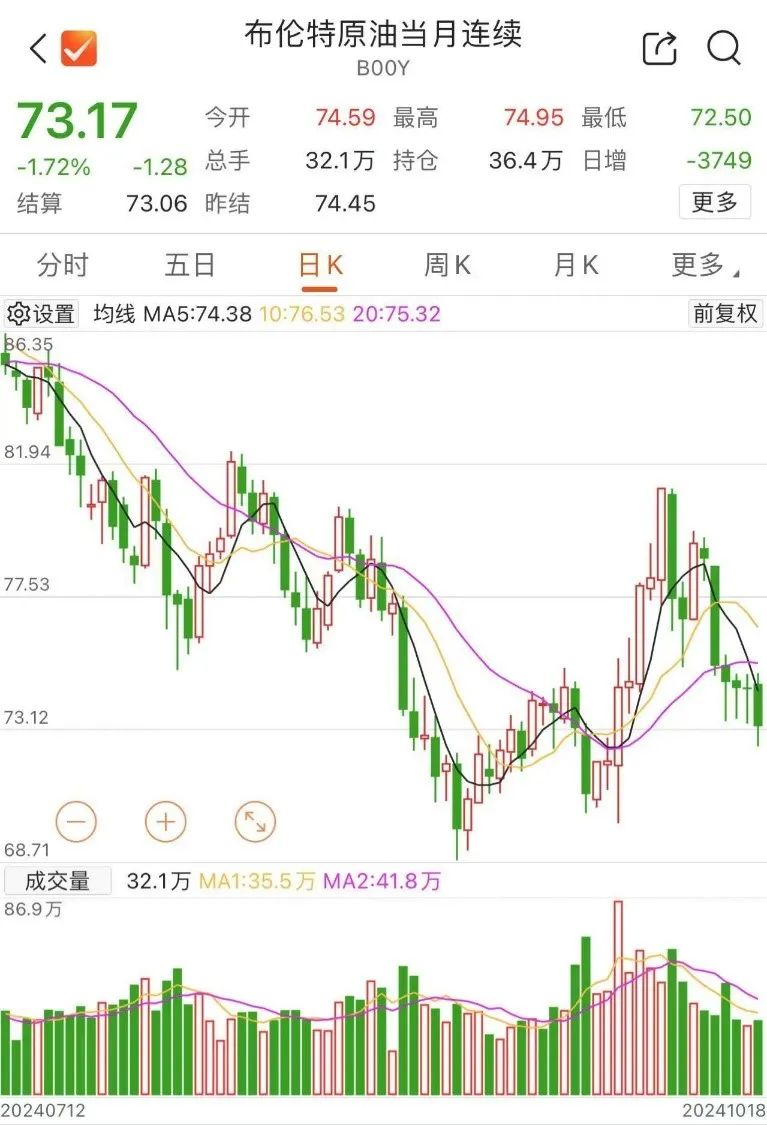Zoom out the K-line chart
This screenshot has width=767, height=1125.
pos(77,822)
